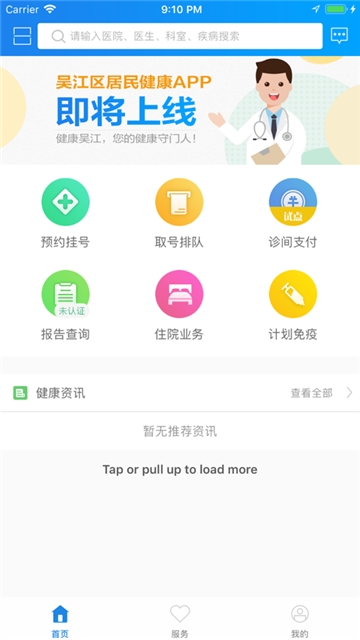The image size is (360, 640).
Task: Open 计划免疫 vaccination schedule
Action: pyautogui.click(x=293, y=305)
